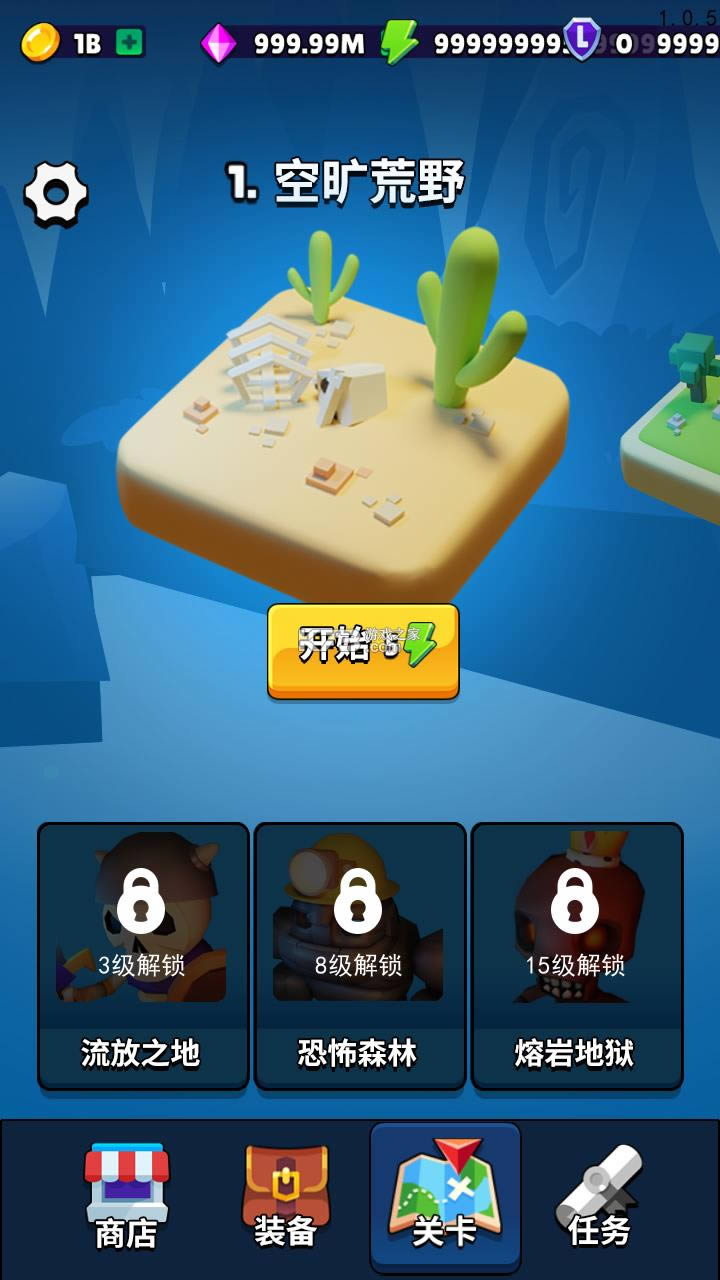Select the locked 熔岩地狱 stage card
The height and width of the screenshot is (1280, 720).
577,955
